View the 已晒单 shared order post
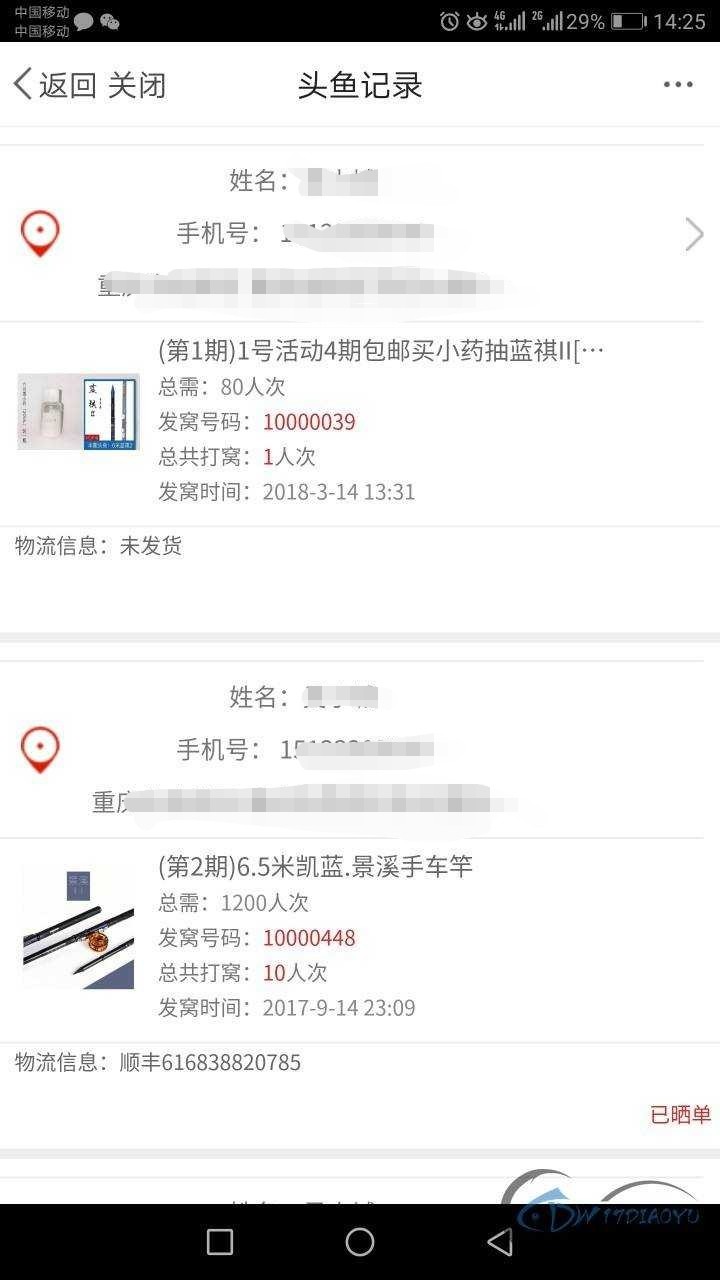This screenshot has height=1280, width=720. click(x=680, y=1114)
